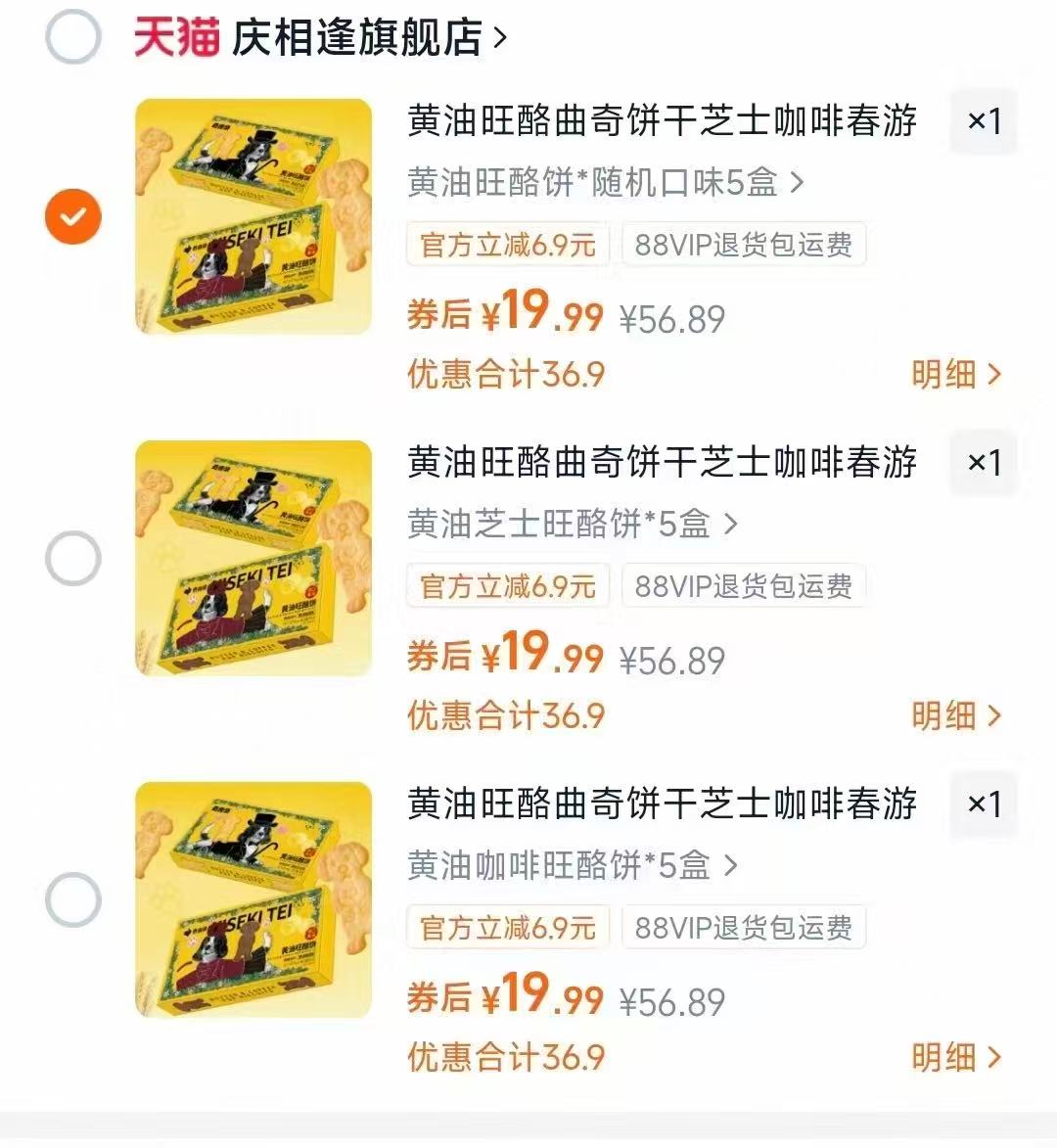Click the ×1 quantity control on first item

click(984, 122)
